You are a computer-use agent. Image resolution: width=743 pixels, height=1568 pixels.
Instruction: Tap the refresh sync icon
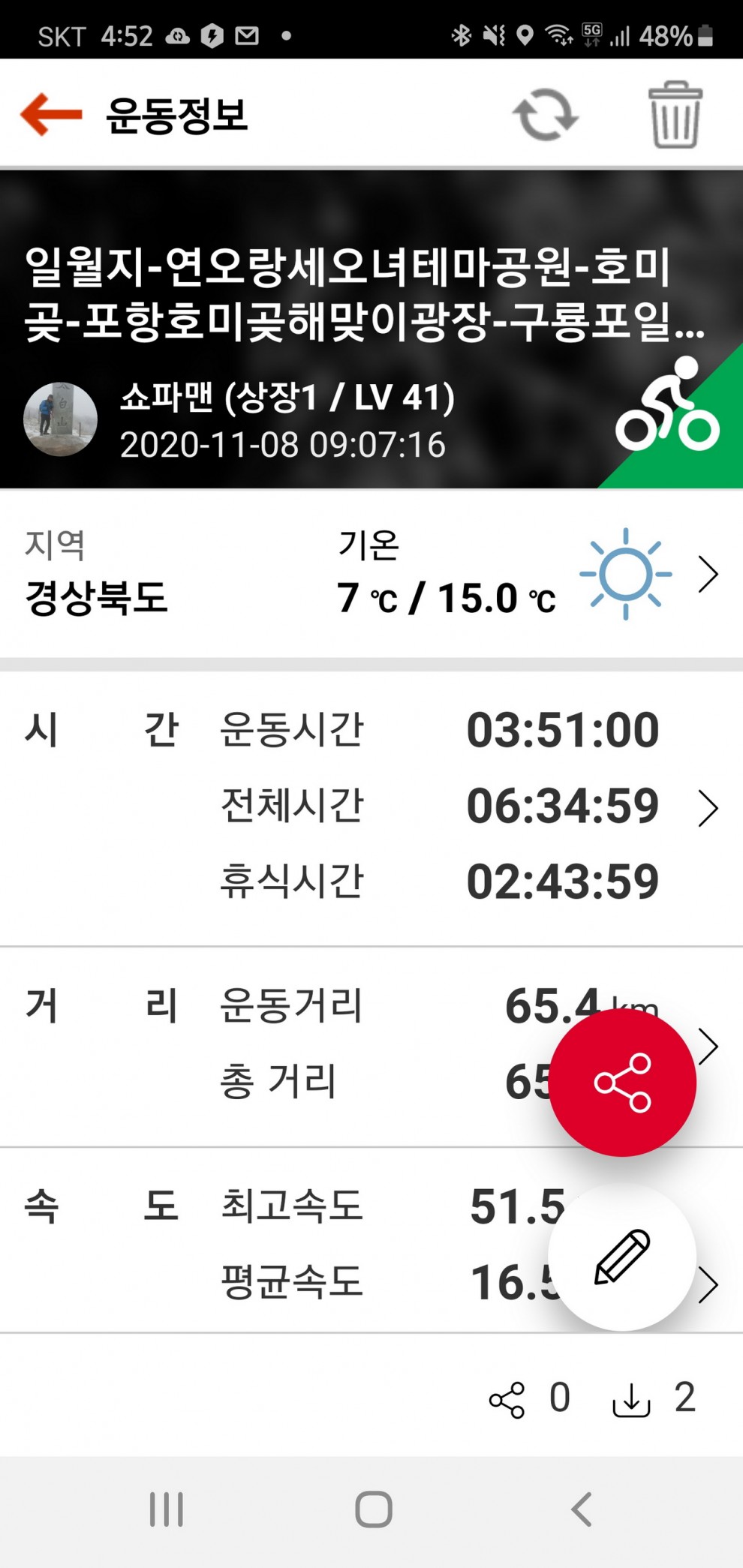[x=546, y=114]
